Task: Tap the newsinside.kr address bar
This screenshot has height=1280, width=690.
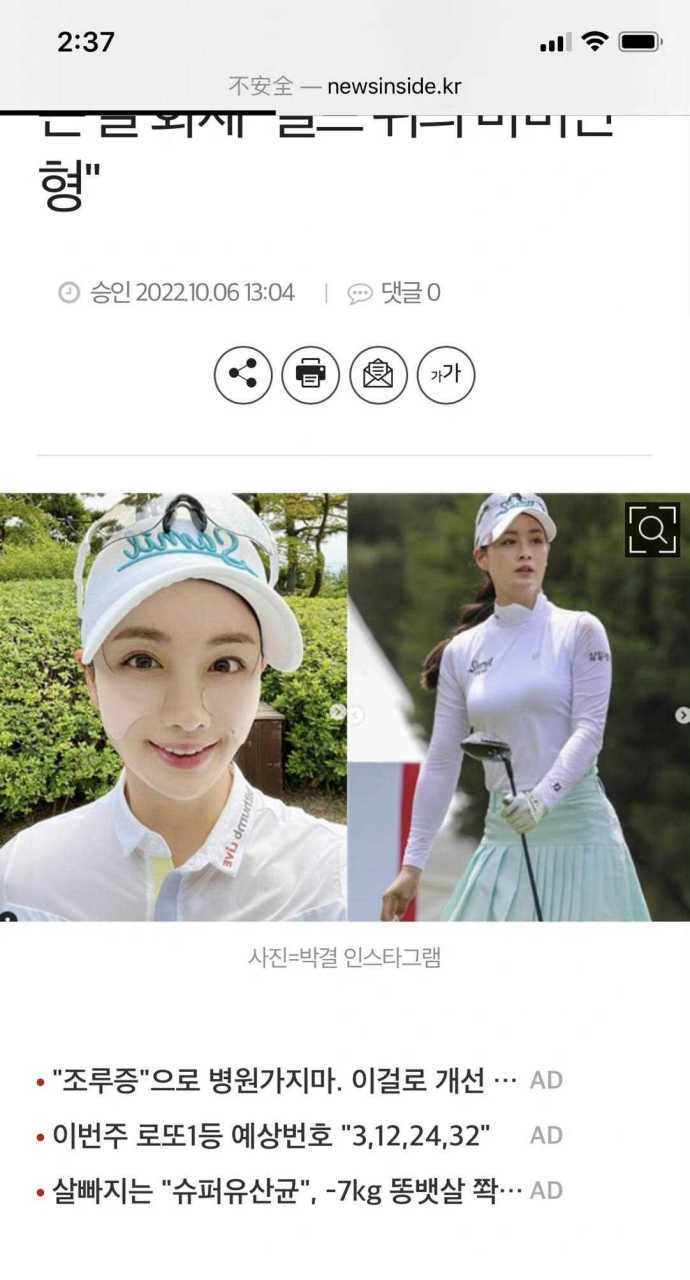Action: (345, 87)
